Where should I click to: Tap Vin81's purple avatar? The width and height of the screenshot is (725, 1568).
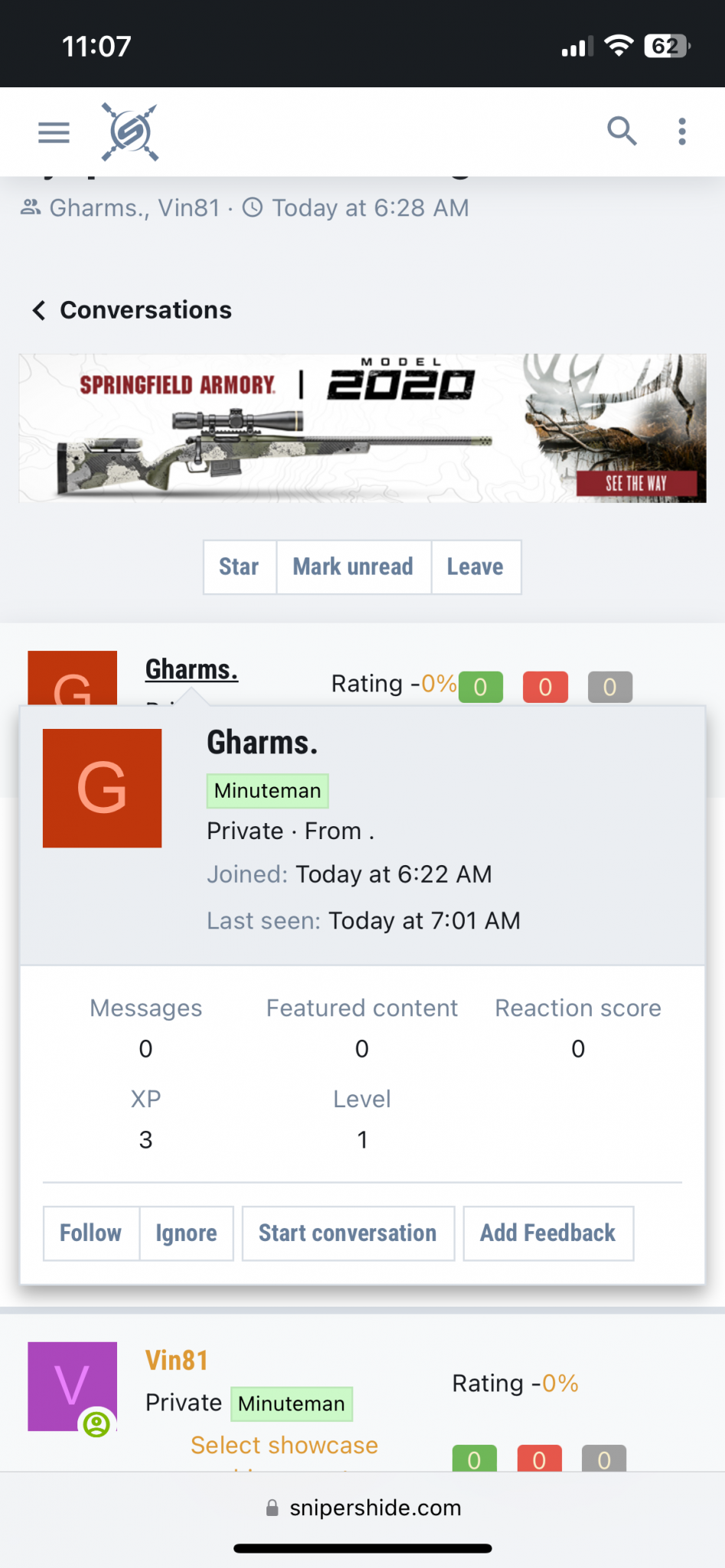72,1386
